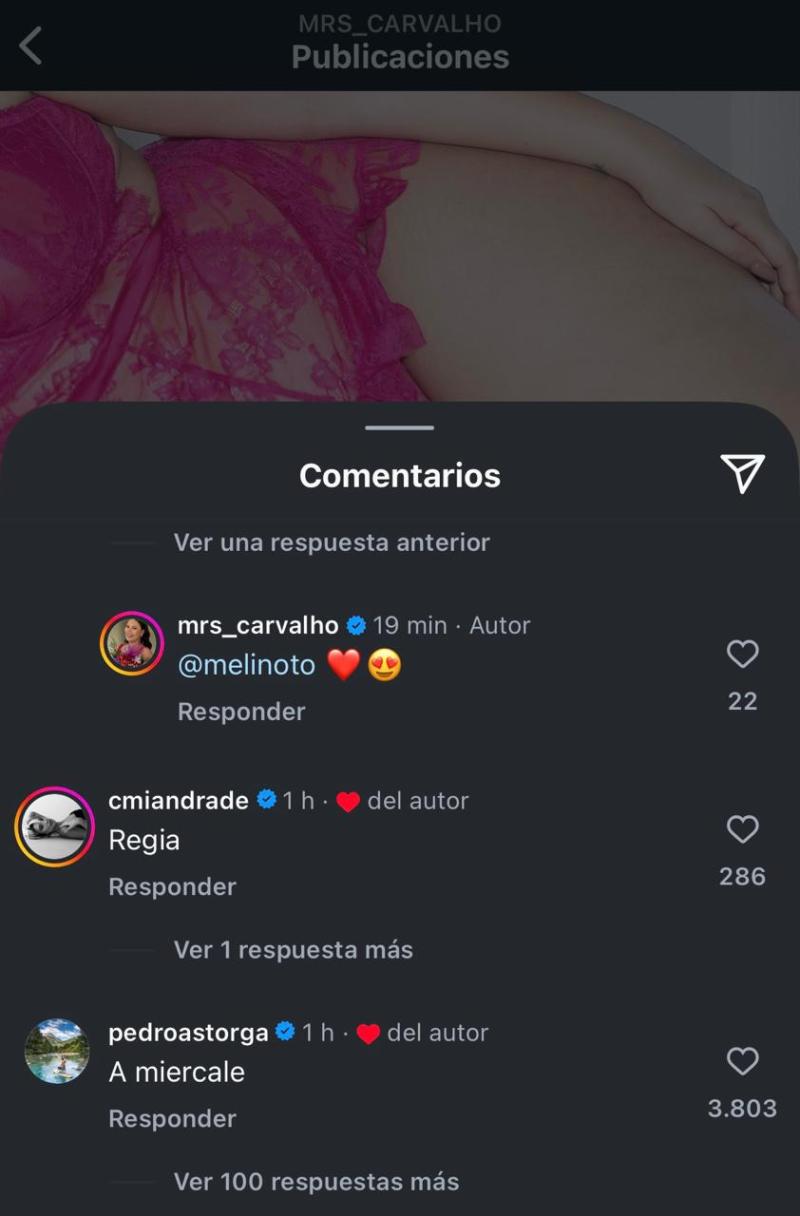Screen dimensions: 800x1216
Task: Expand 'Ver una respuesta anterior'
Action: coord(332,543)
